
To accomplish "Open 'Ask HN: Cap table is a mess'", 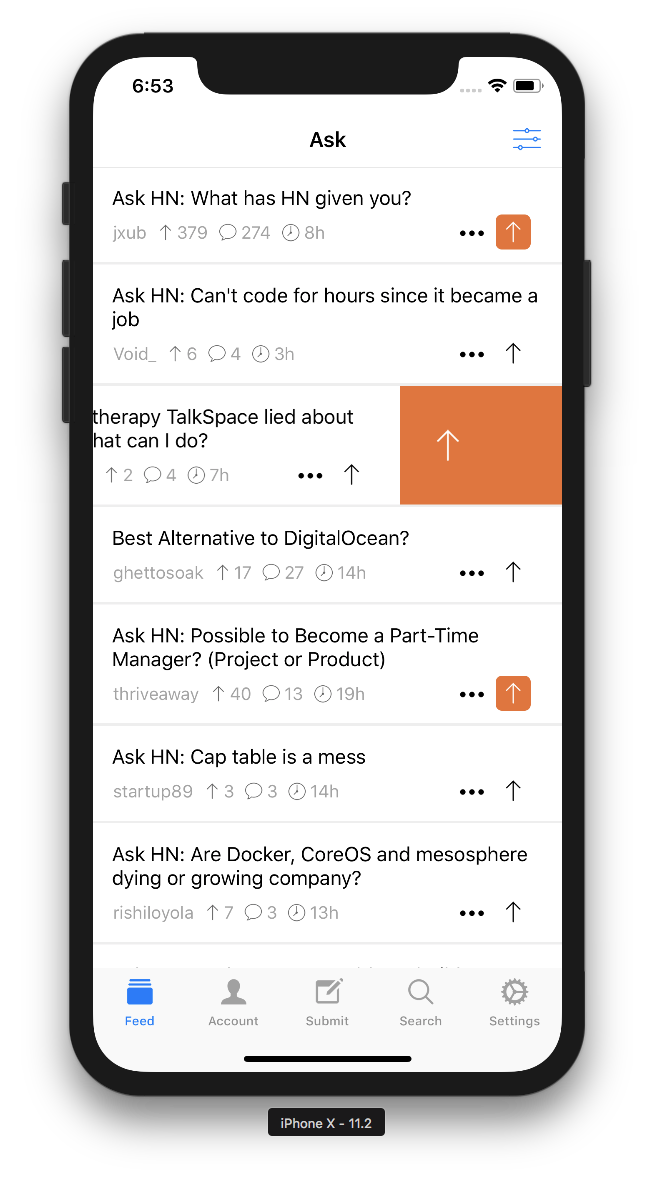I will point(239,757).
